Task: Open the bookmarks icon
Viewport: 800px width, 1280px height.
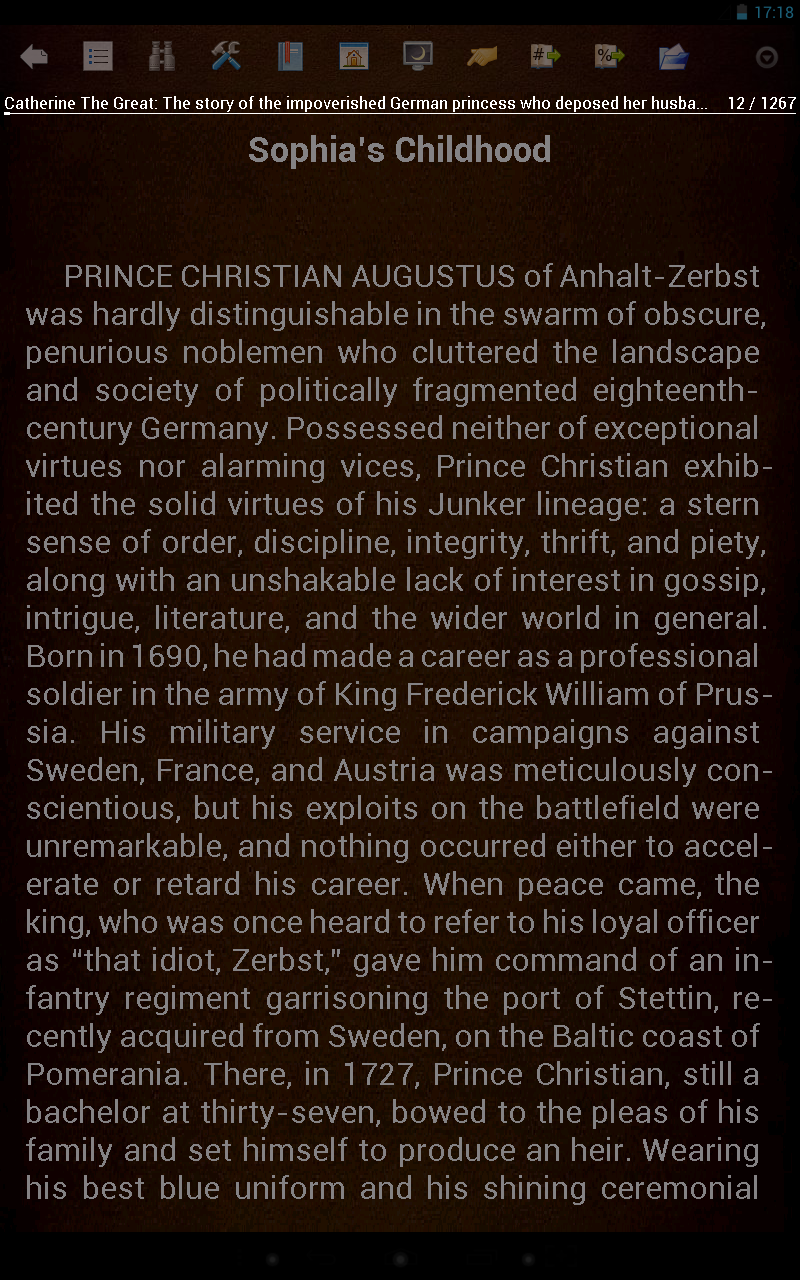Action: pyautogui.click(x=290, y=57)
